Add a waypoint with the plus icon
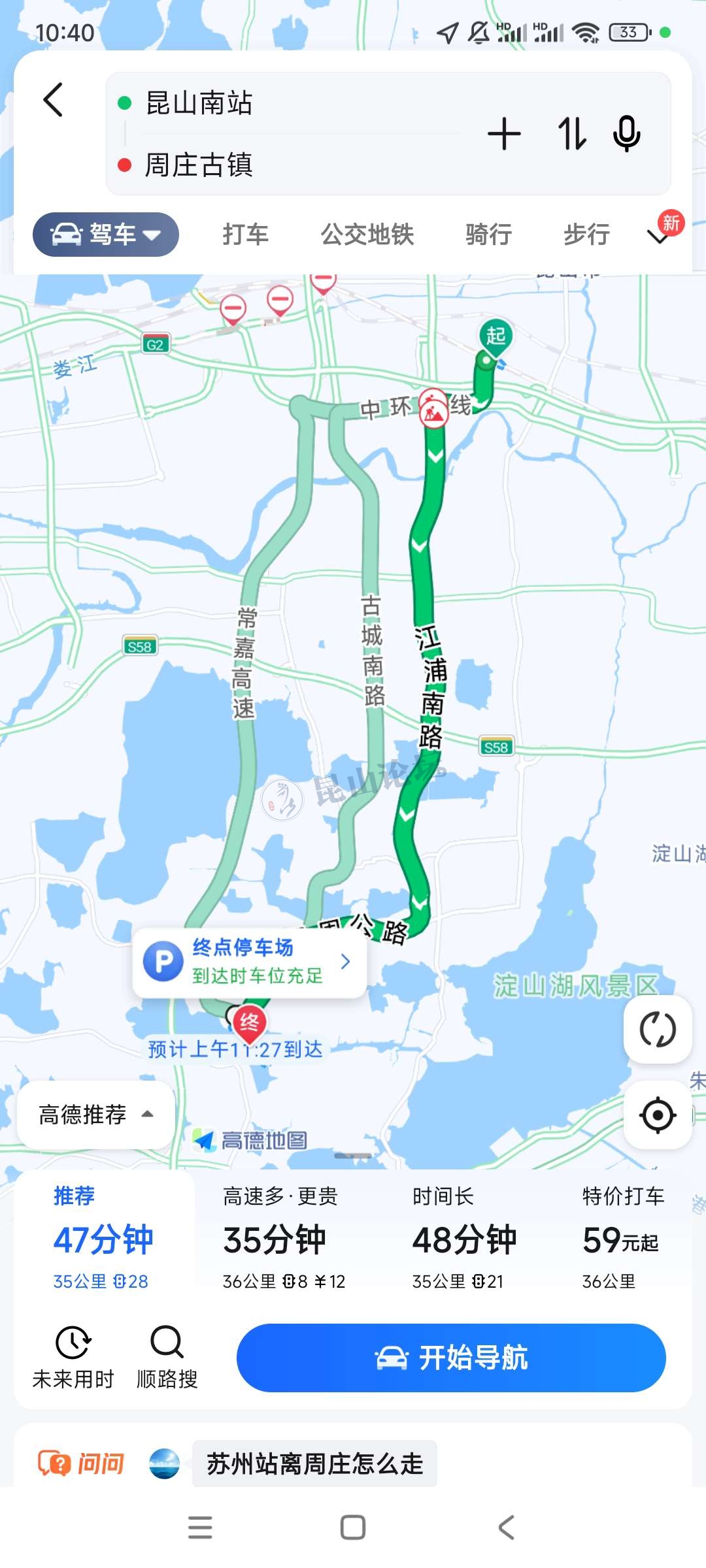The width and height of the screenshot is (706, 1568). (x=504, y=135)
